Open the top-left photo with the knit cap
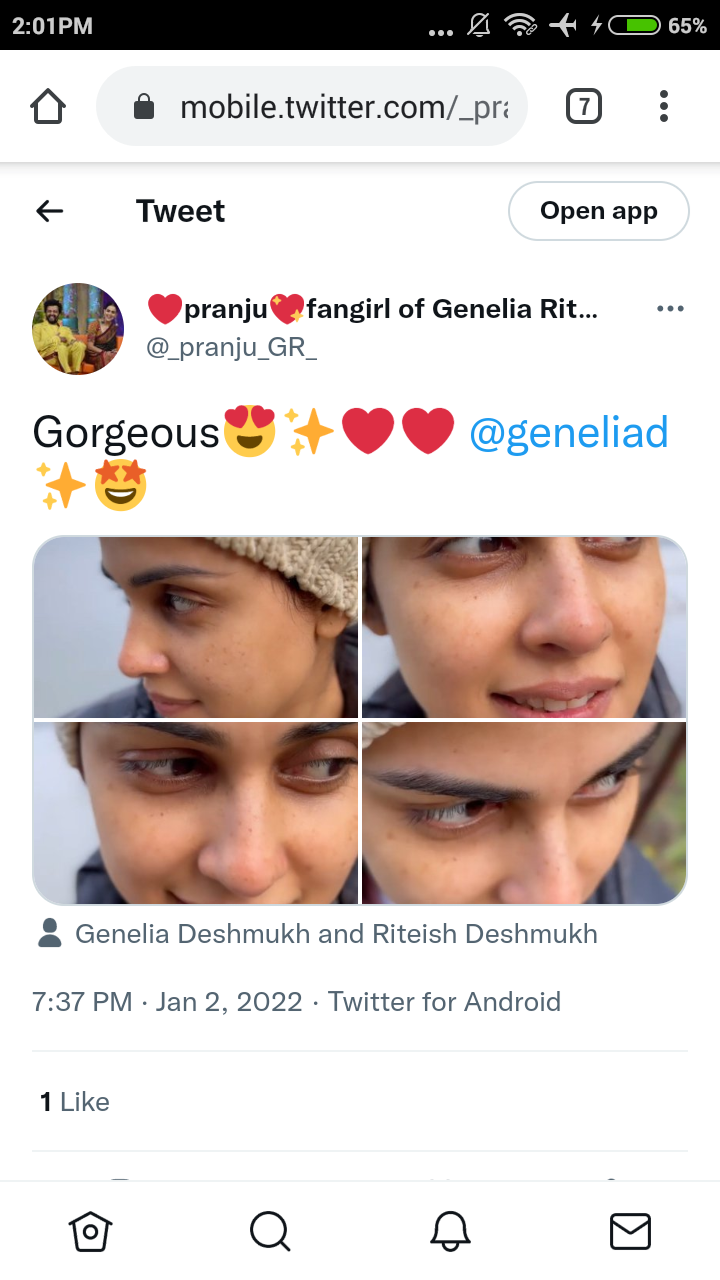The image size is (720, 1280). coord(196,627)
